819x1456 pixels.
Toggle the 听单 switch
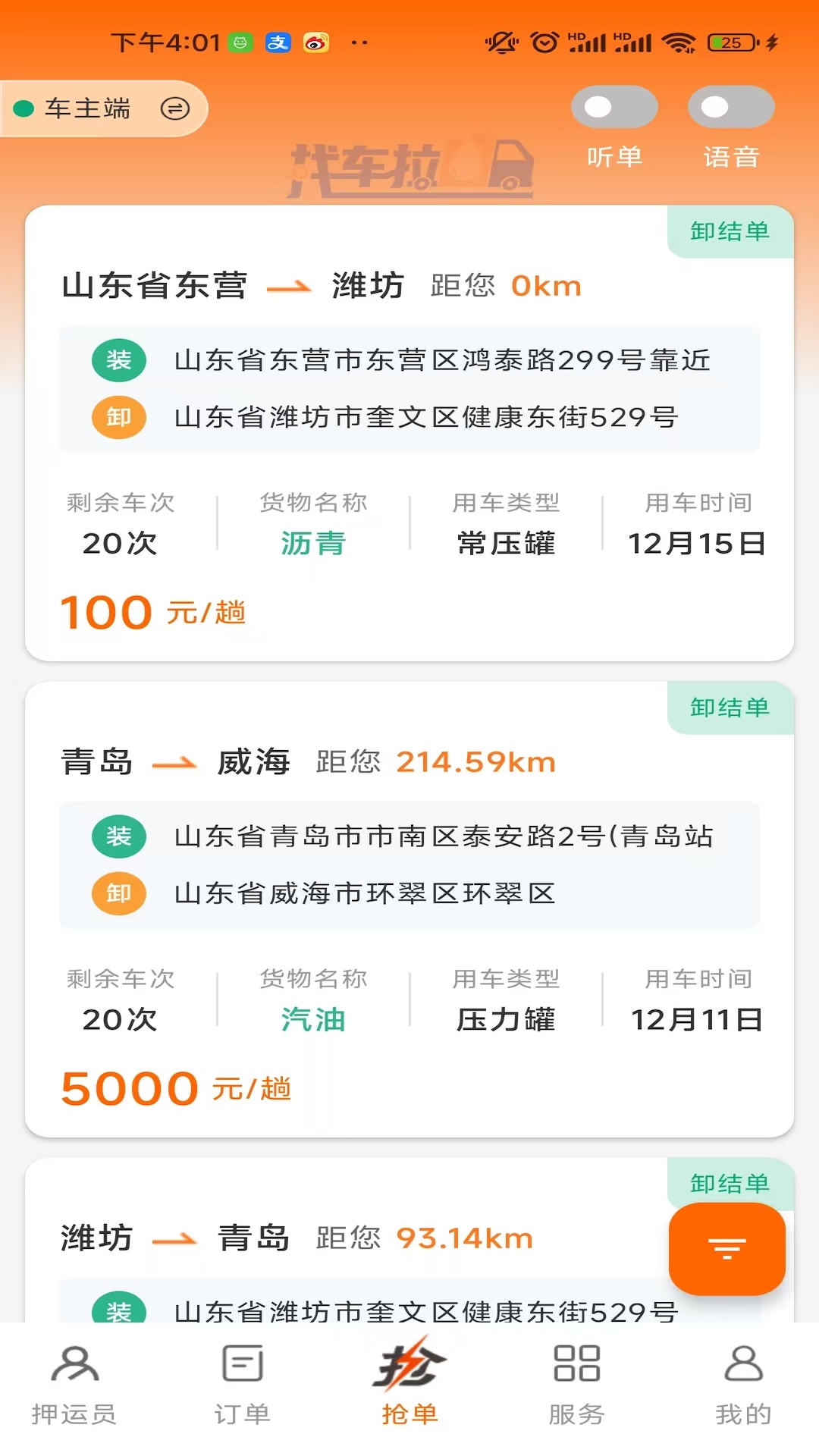click(614, 107)
